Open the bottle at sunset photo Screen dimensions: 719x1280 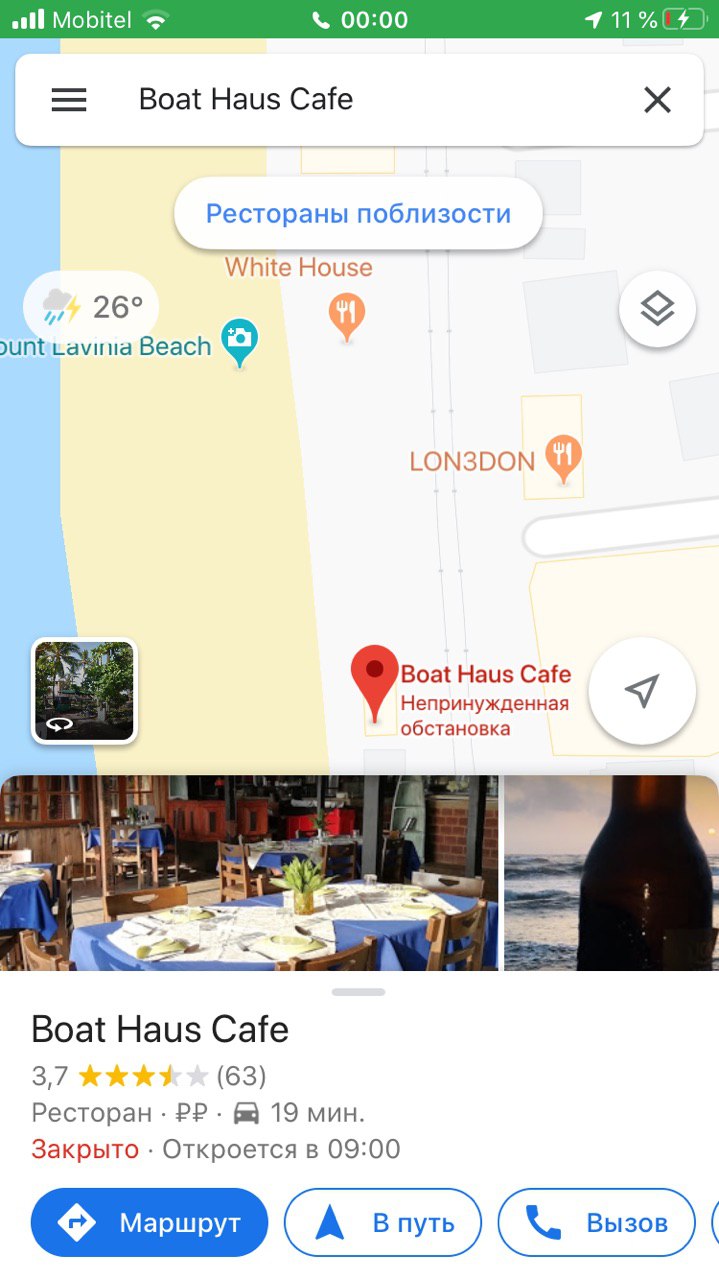pyautogui.click(x=611, y=872)
